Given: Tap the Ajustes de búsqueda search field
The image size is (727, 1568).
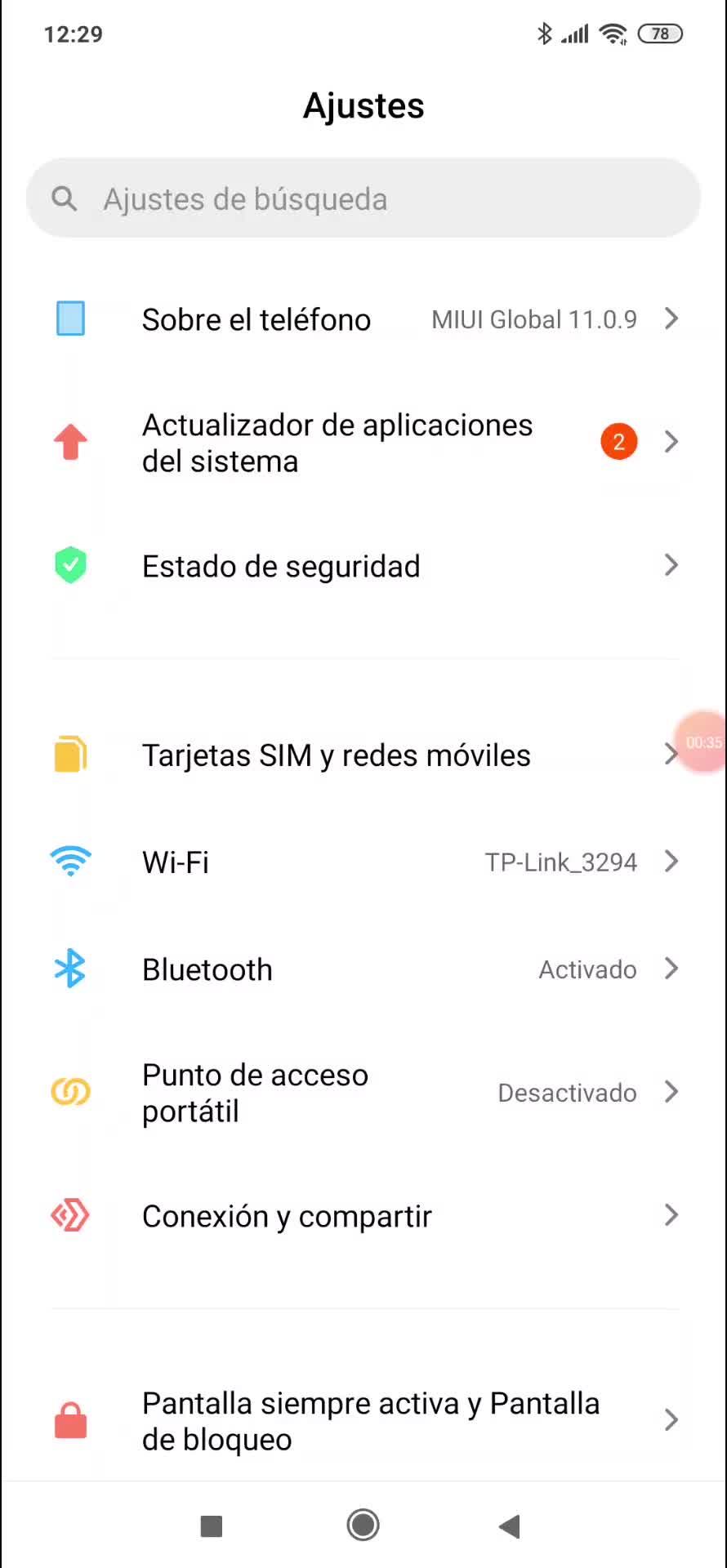Looking at the screenshot, I should pos(363,198).
